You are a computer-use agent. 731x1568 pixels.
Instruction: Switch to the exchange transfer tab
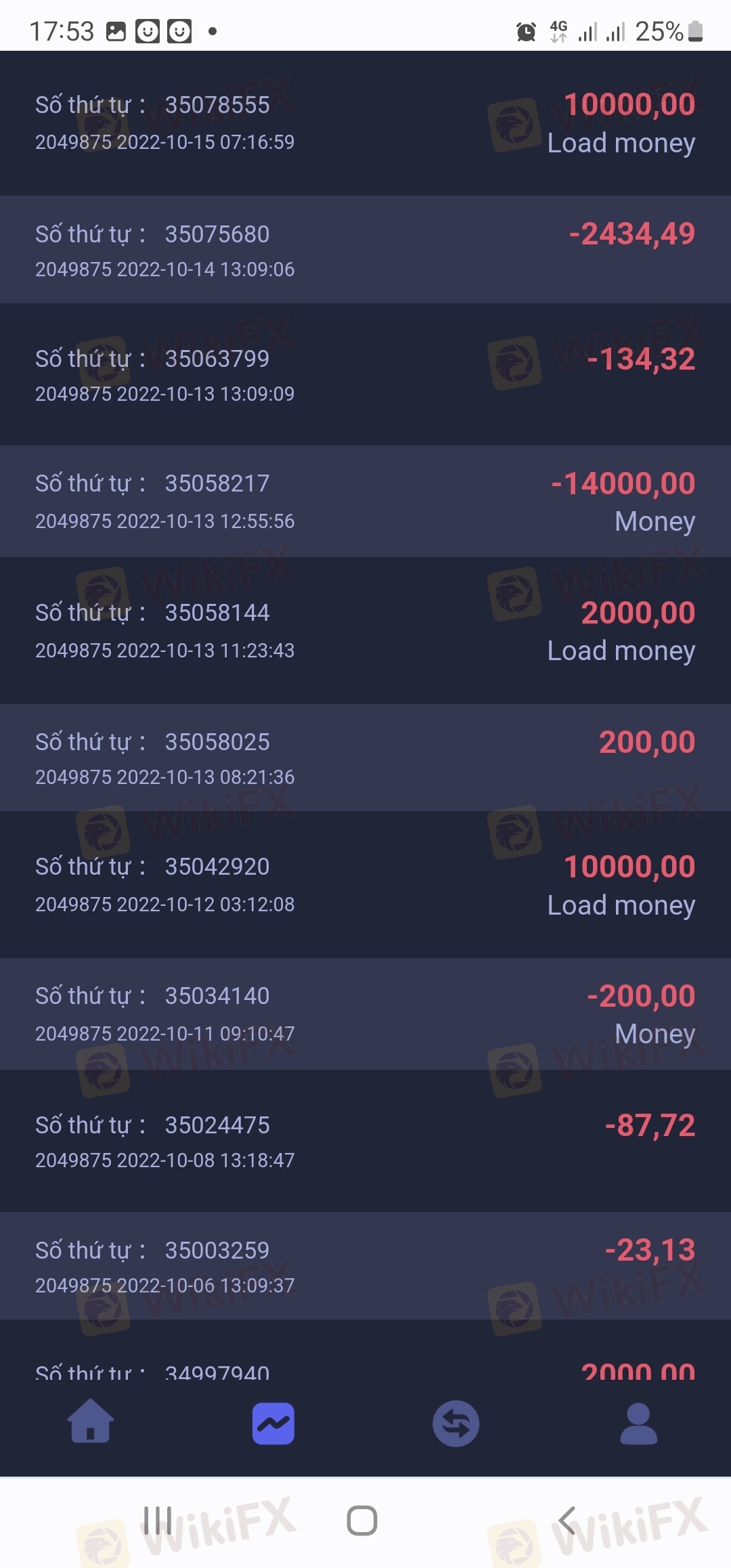click(x=456, y=1423)
